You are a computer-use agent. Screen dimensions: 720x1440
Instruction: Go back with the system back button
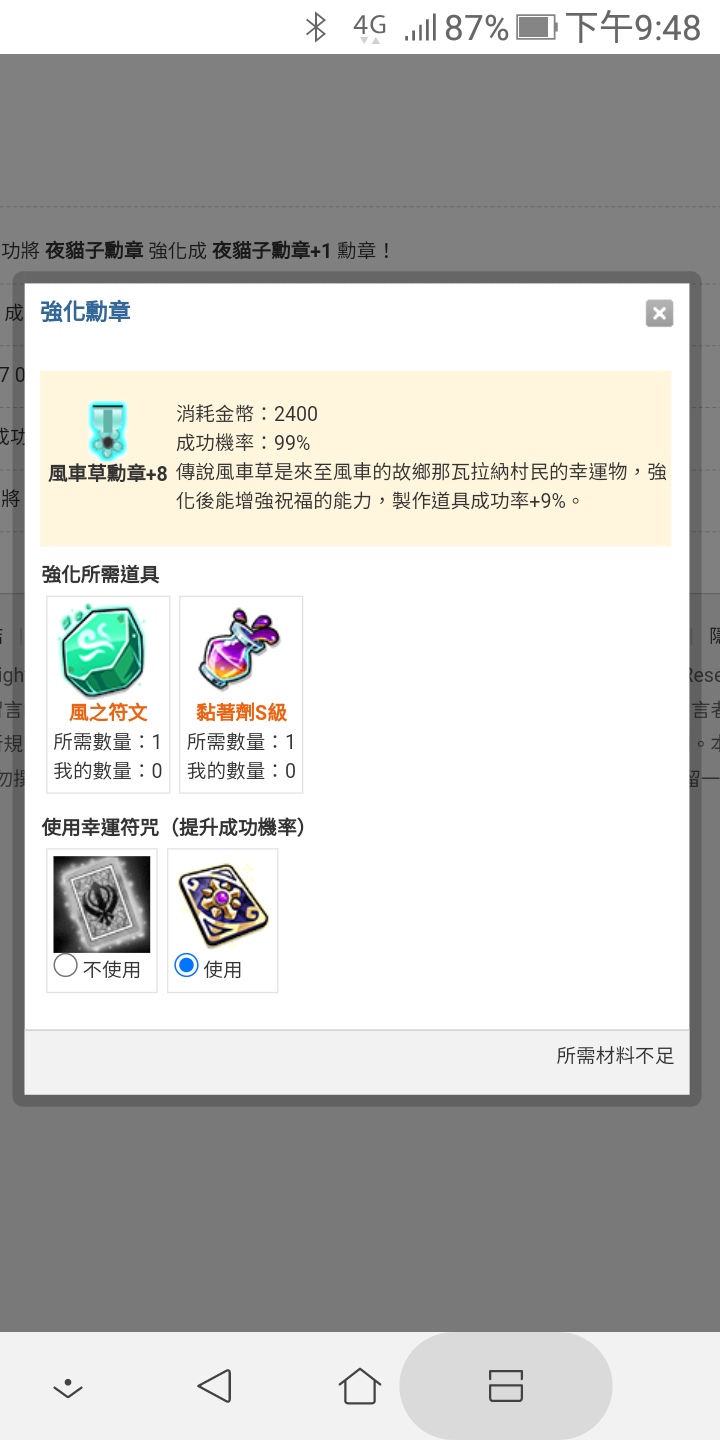point(214,1386)
